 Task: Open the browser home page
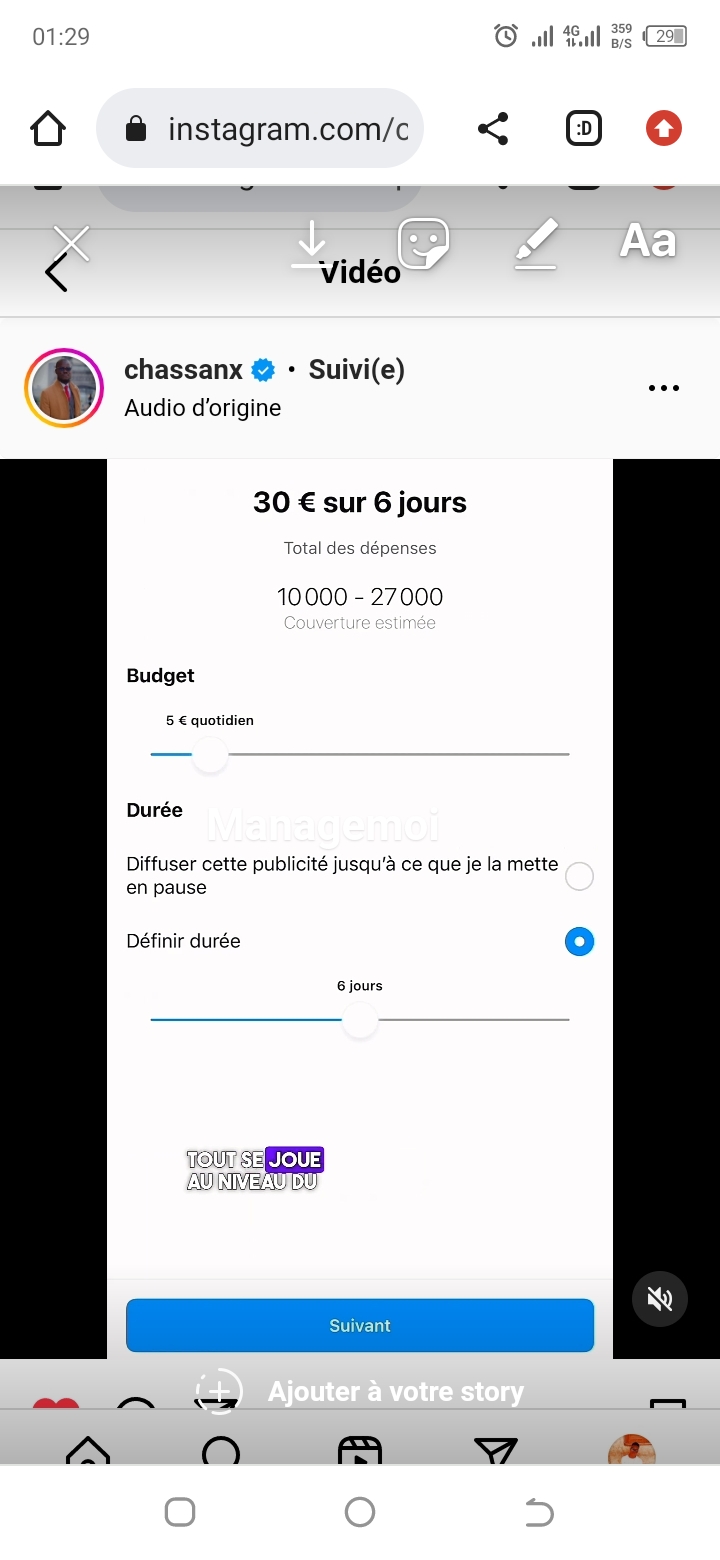48,129
